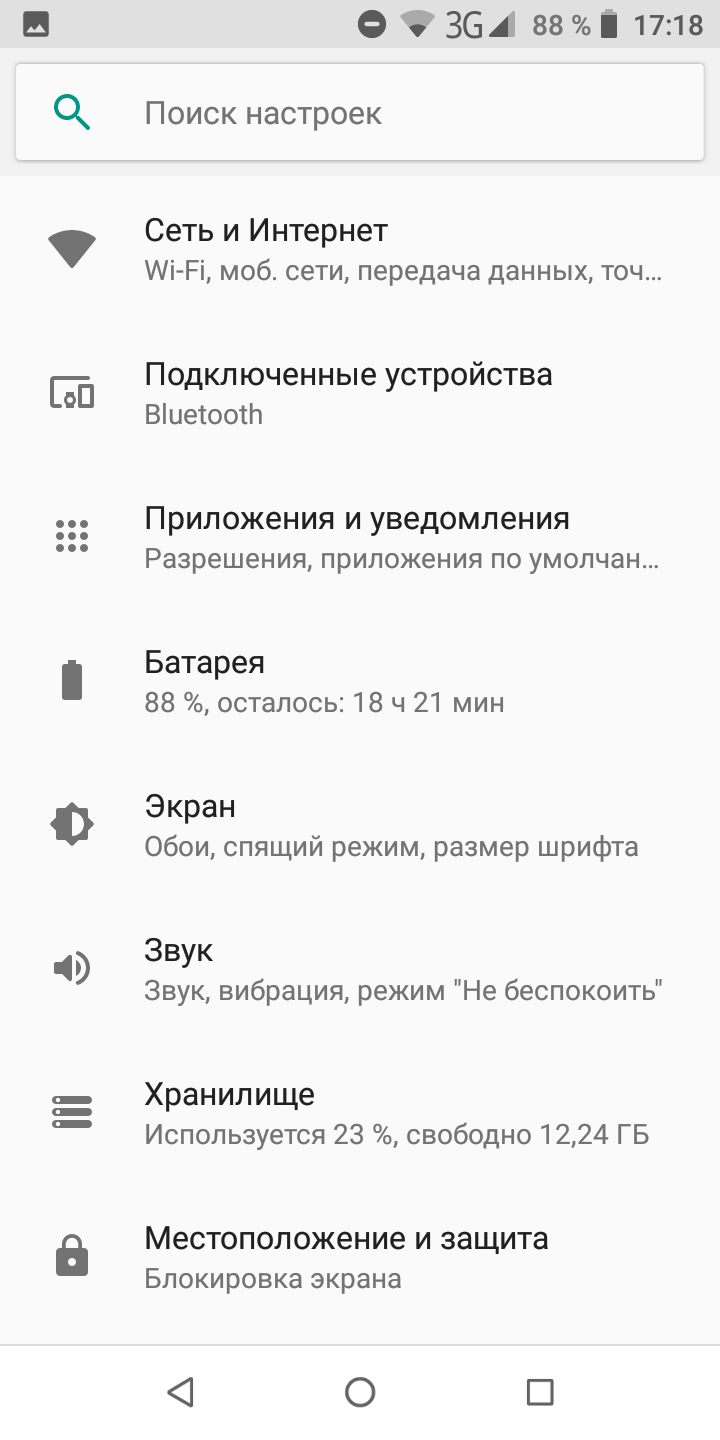Open Подключенные устройства row
The height and width of the screenshot is (1440, 720).
tap(360, 393)
